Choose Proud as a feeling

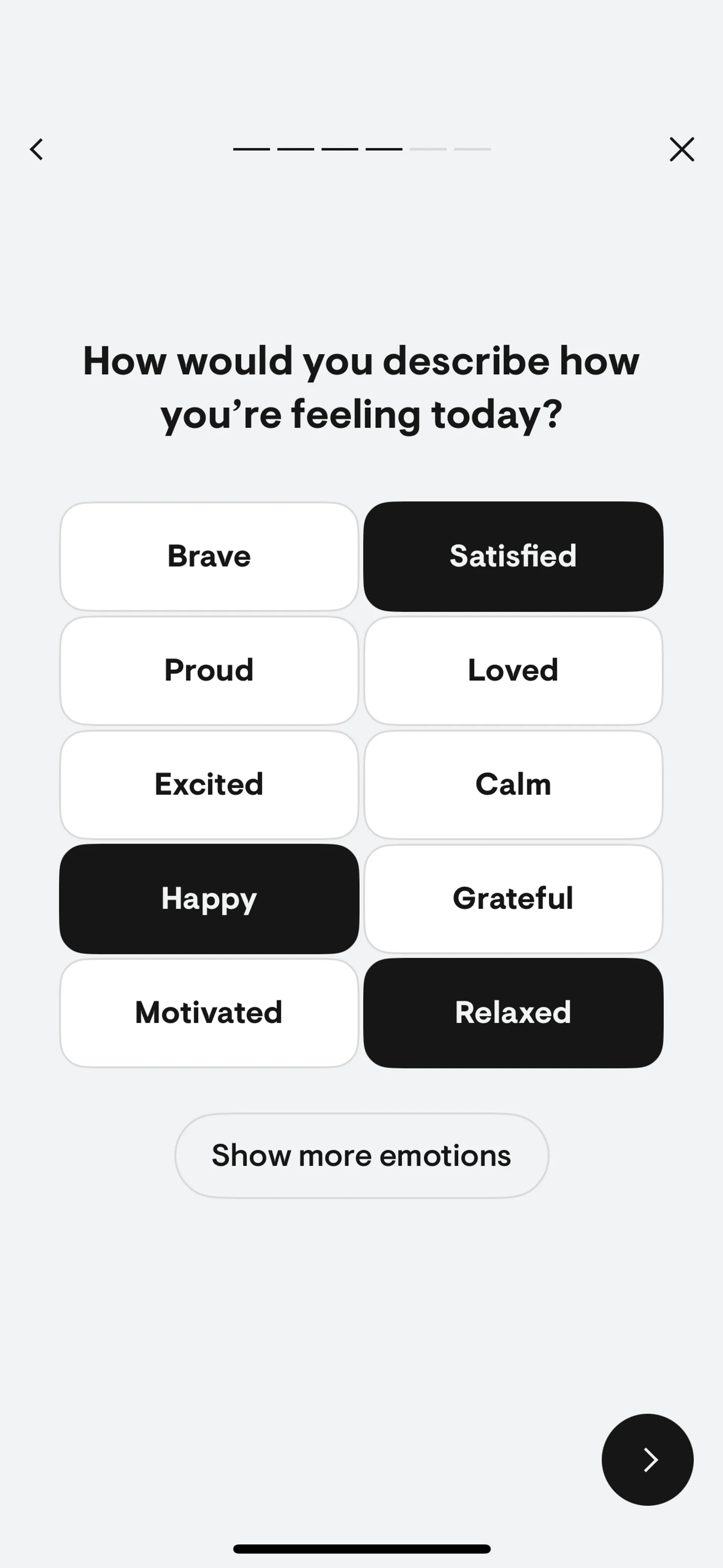(x=209, y=670)
